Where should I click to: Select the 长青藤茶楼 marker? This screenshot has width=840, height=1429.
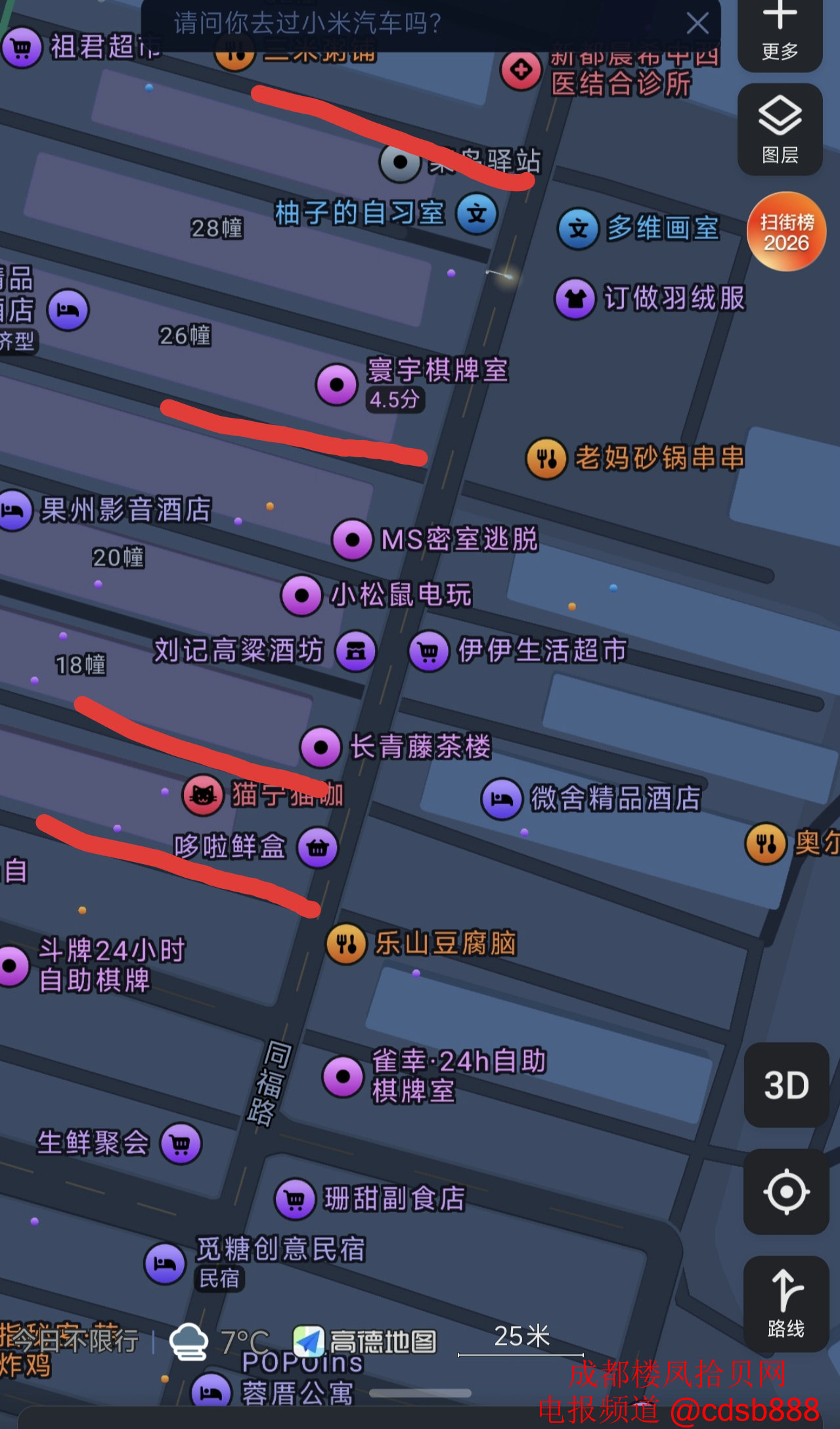[x=321, y=747]
